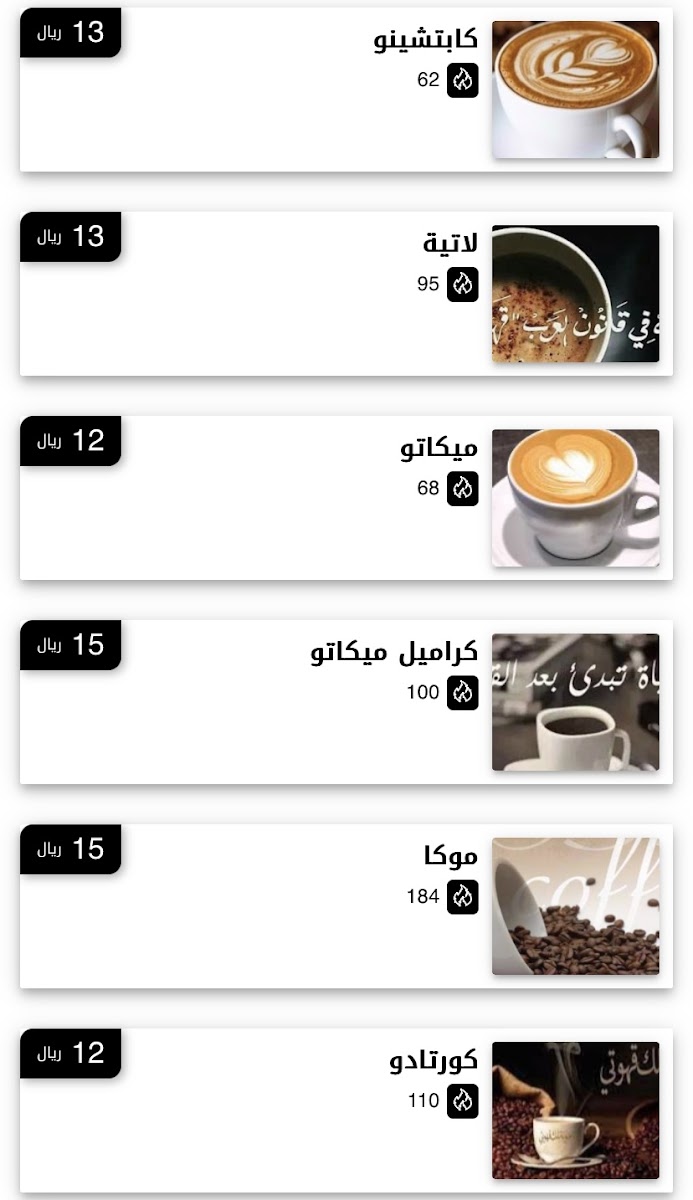View details of ميكاتو
This screenshot has width=693, height=1200.
346,498
